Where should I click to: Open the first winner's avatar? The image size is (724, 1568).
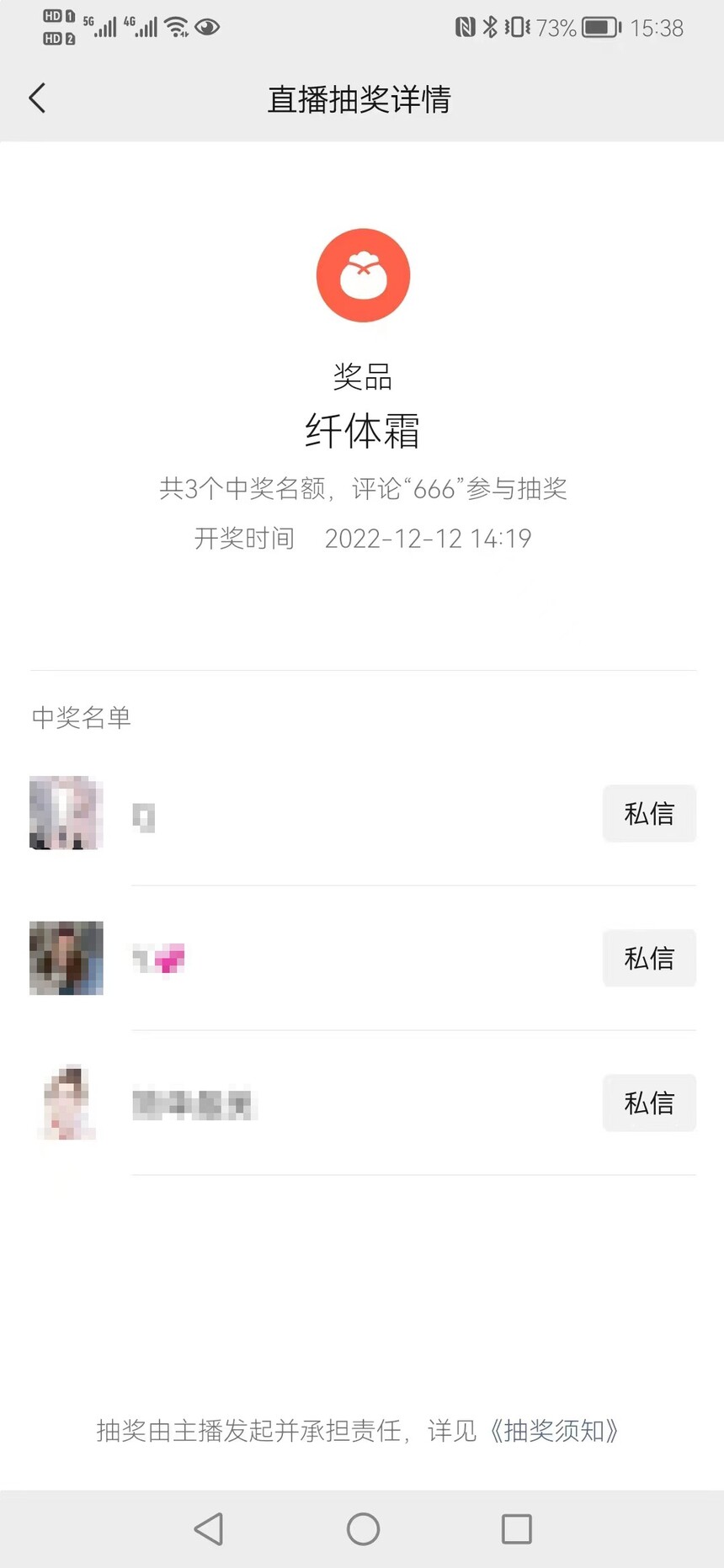pyautogui.click(x=67, y=813)
